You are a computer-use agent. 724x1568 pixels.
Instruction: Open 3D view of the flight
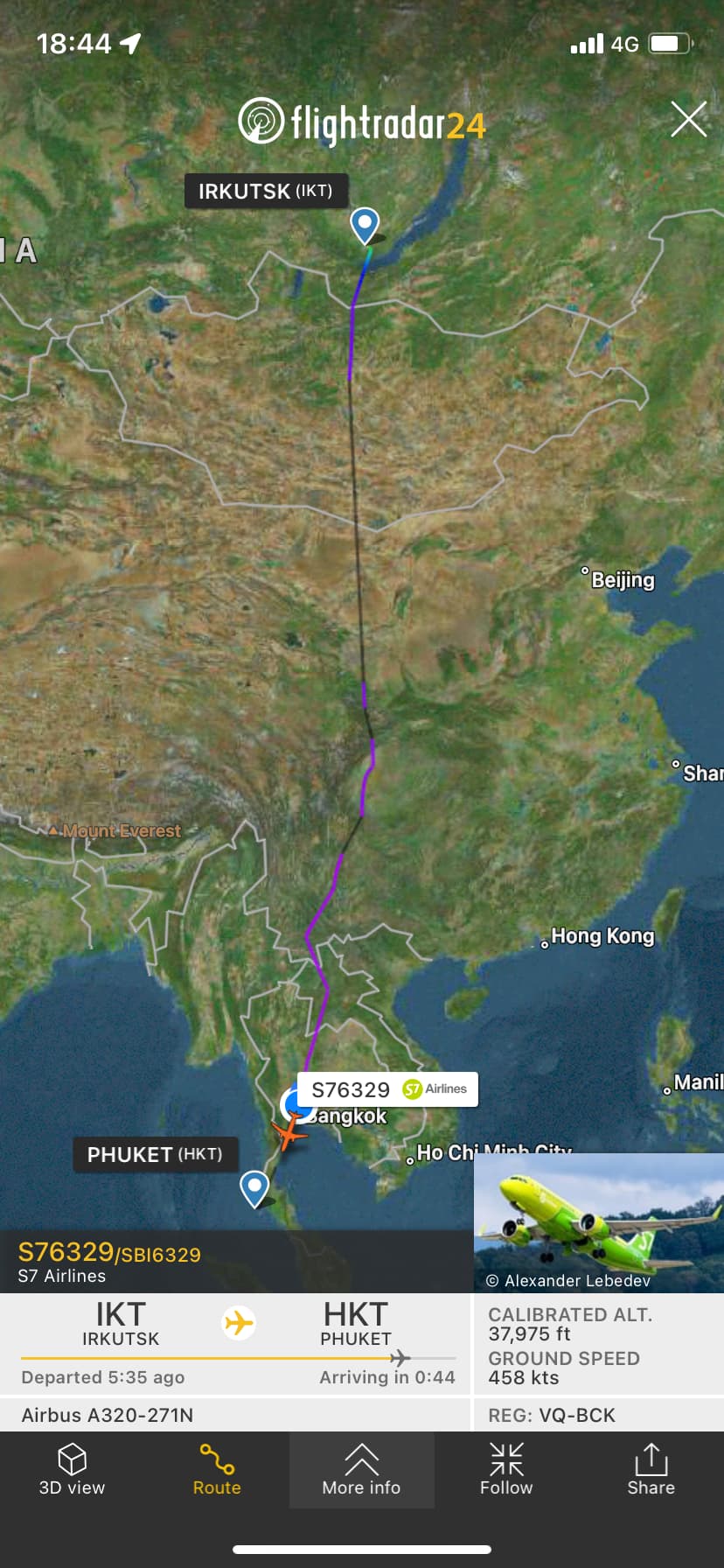[72, 1470]
